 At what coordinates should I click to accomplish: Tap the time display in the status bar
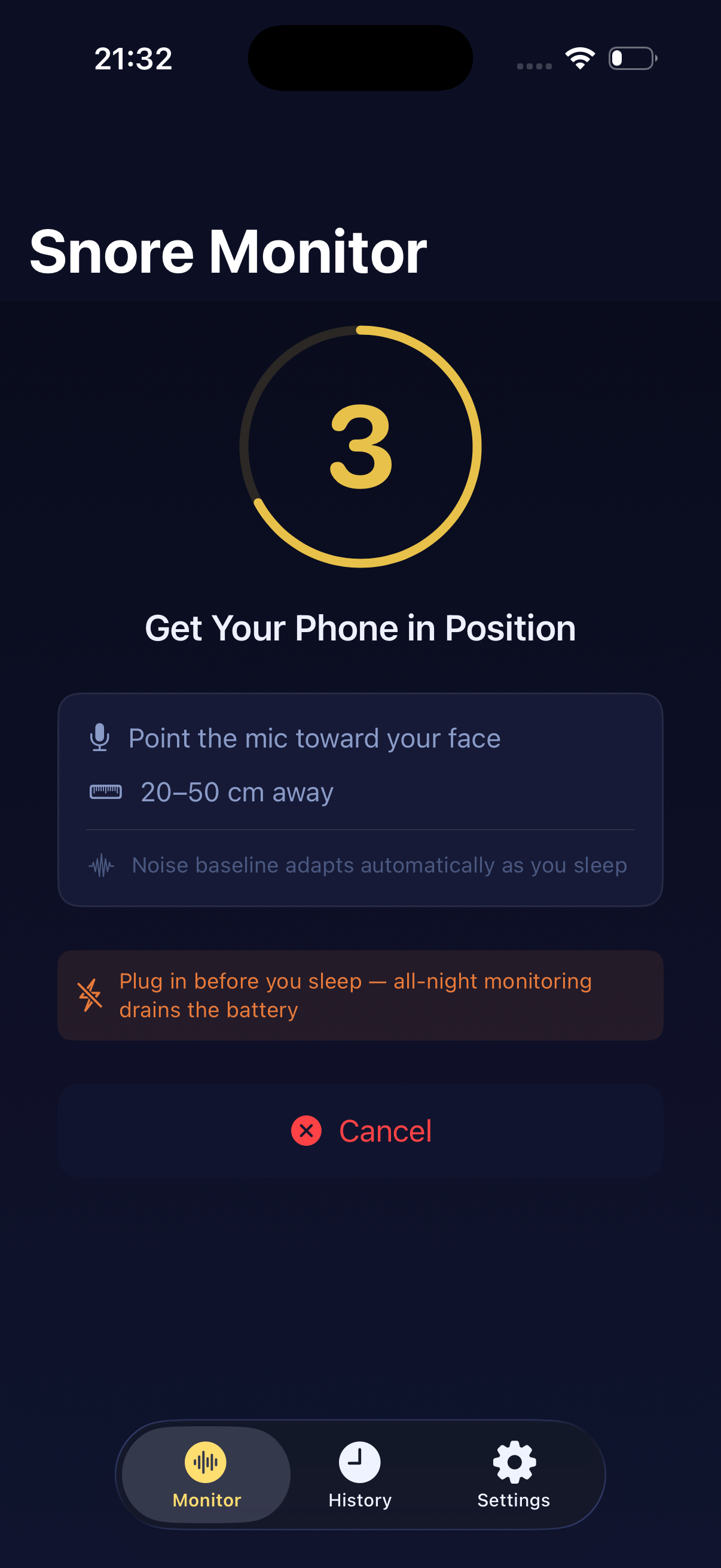pyautogui.click(x=133, y=58)
